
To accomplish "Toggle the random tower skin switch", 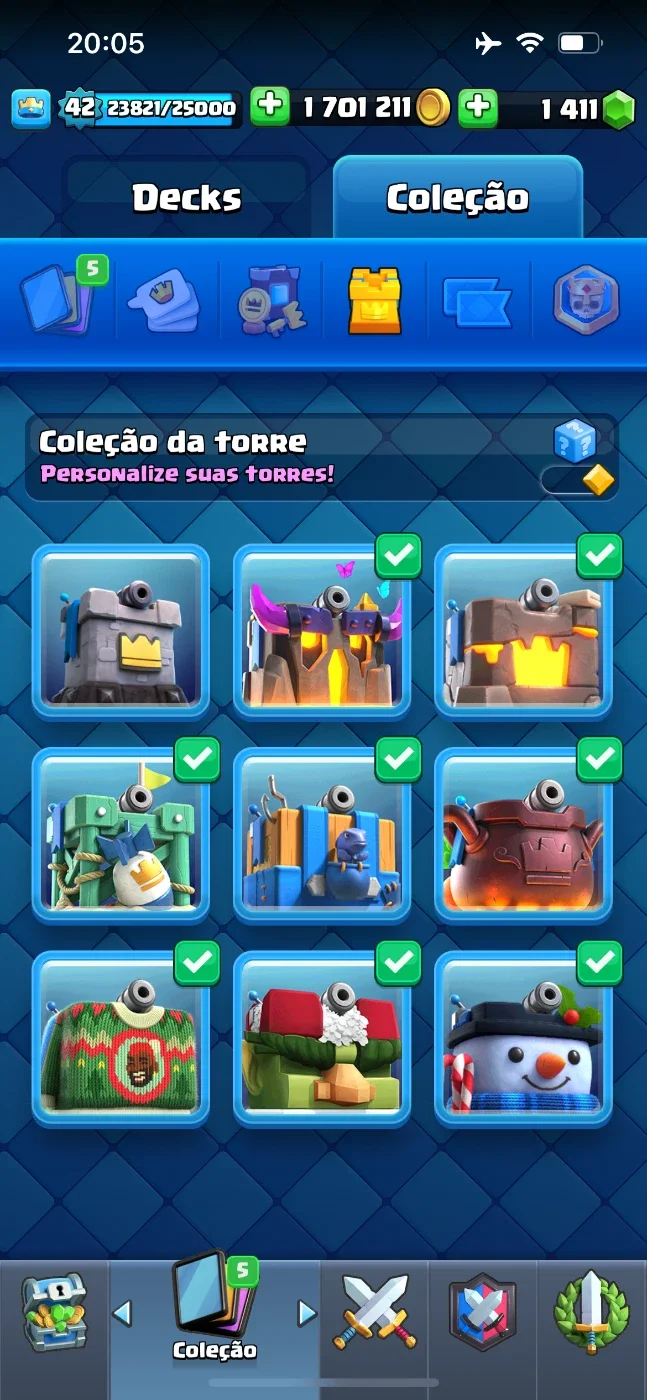I will (x=578, y=481).
